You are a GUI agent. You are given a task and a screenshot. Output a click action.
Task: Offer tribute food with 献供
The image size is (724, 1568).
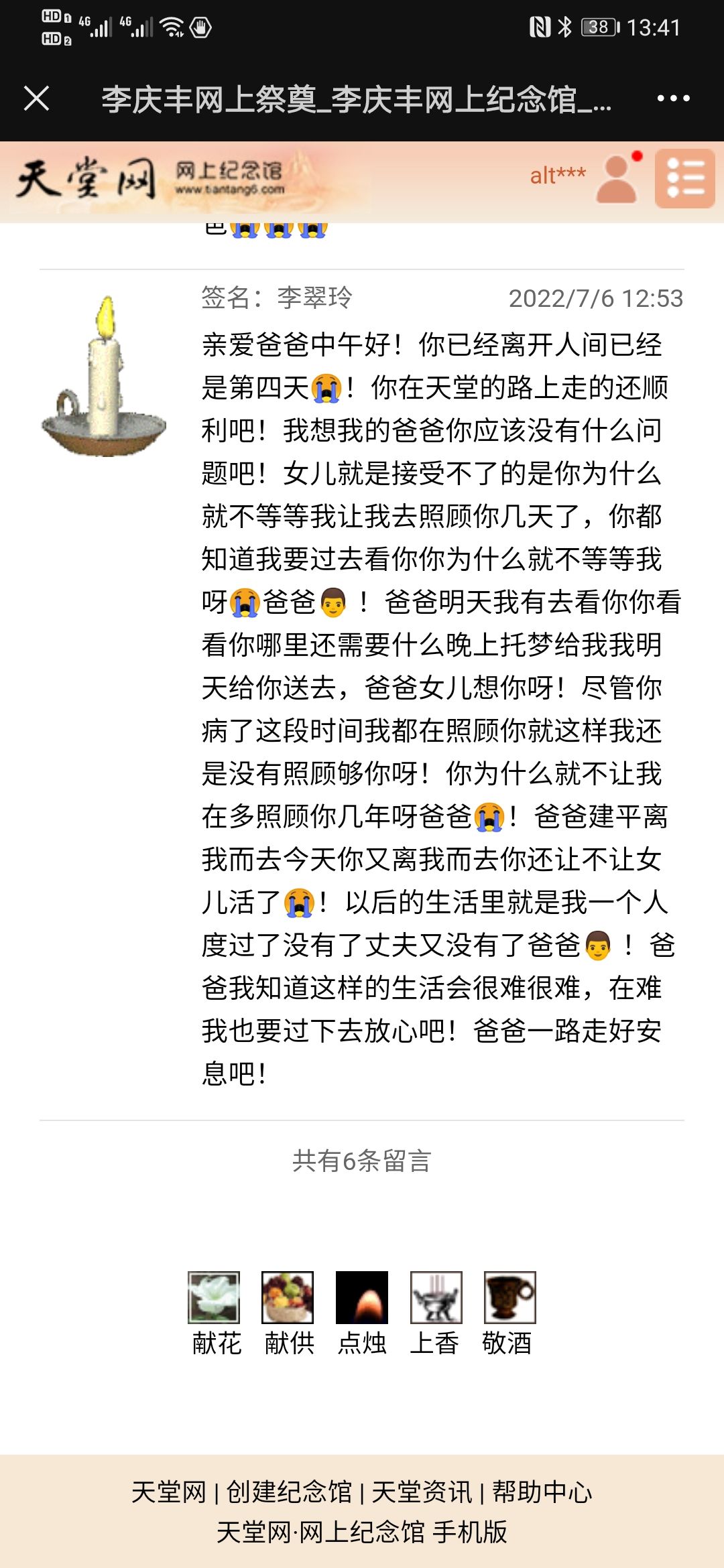(288, 1311)
